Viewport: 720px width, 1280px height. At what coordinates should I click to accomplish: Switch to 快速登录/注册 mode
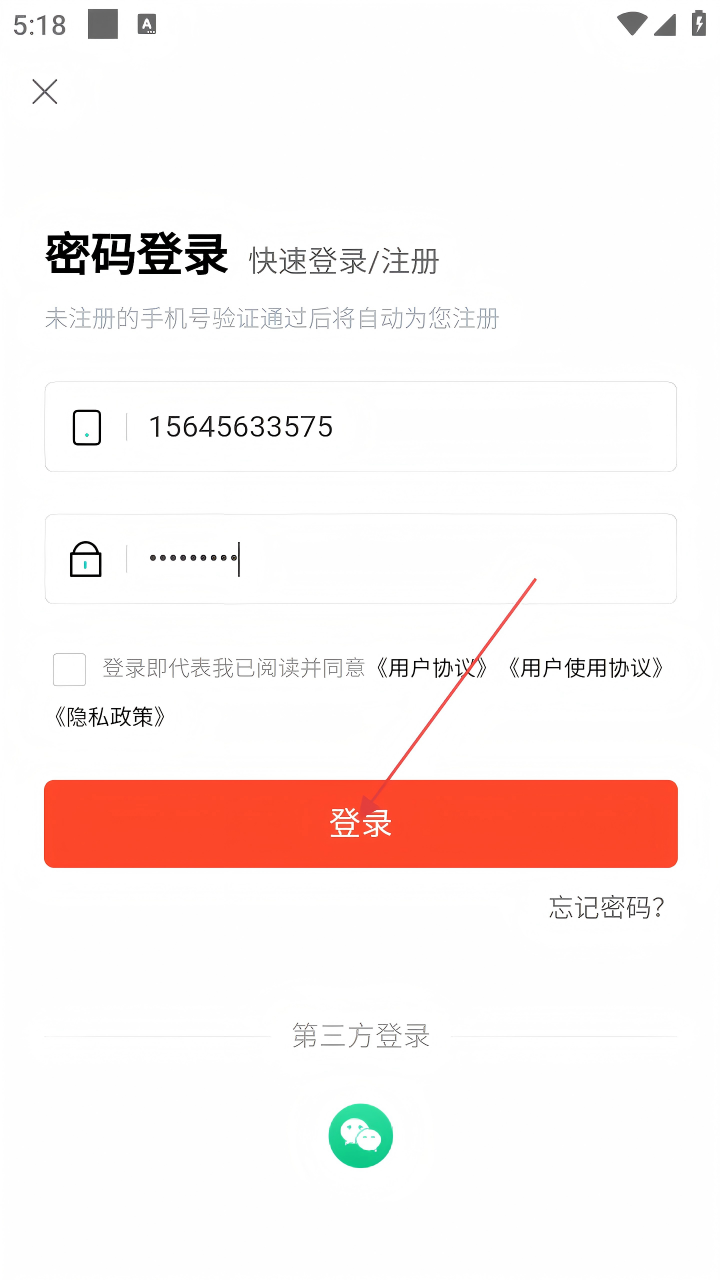click(x=344, y=261)
